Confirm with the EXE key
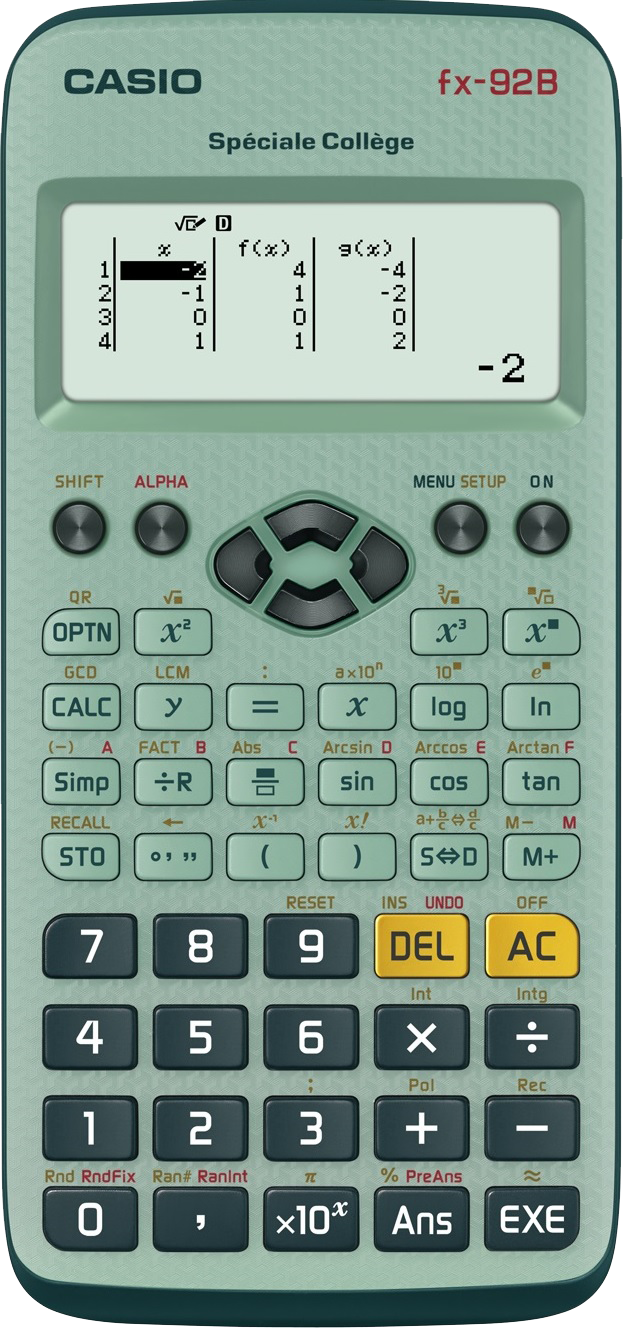Viewport: 623px width, 1330px height. pyautogui.click(x=532, y=1219)
